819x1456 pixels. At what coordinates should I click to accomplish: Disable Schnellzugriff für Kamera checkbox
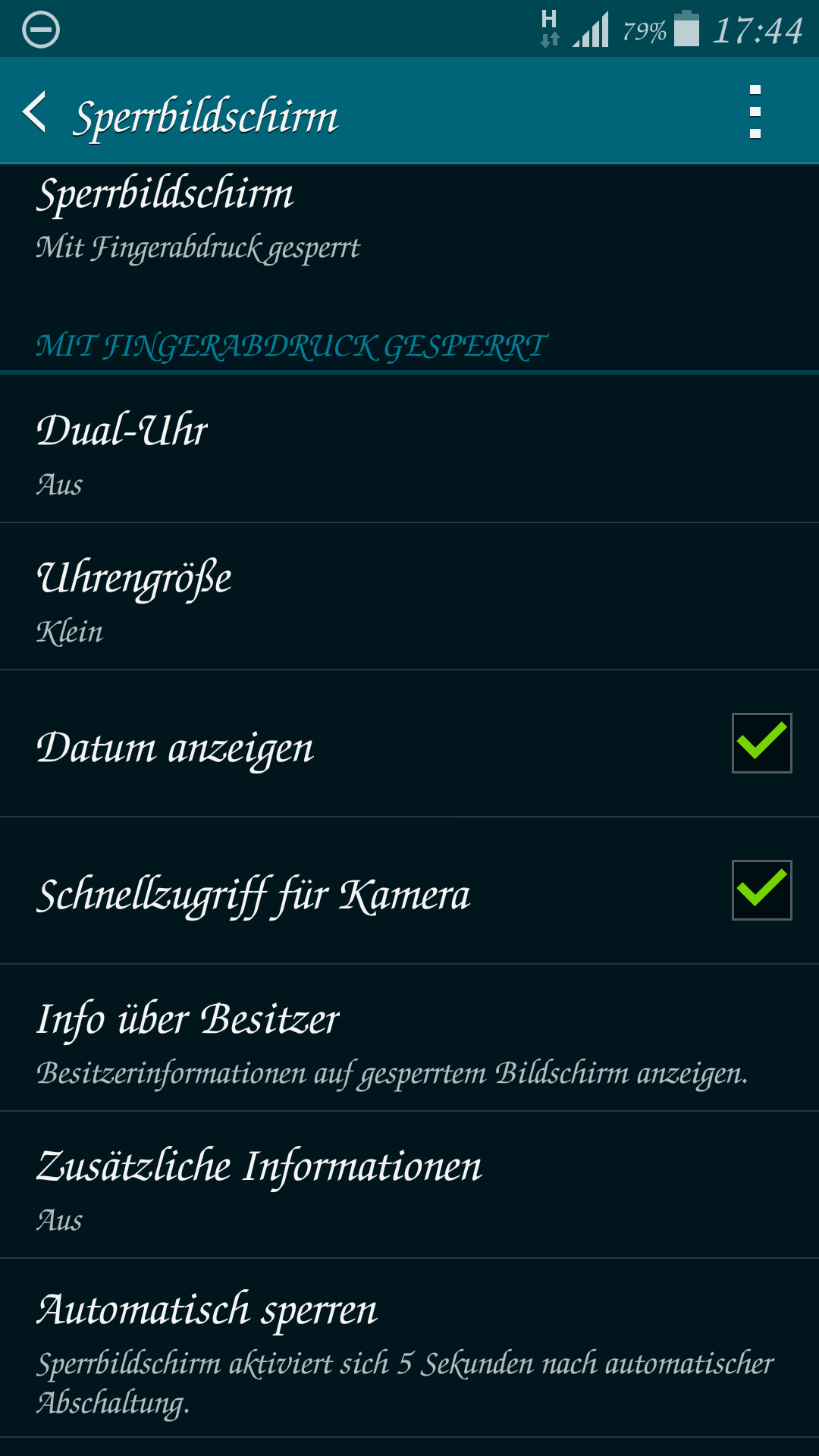tap(761, 890)
